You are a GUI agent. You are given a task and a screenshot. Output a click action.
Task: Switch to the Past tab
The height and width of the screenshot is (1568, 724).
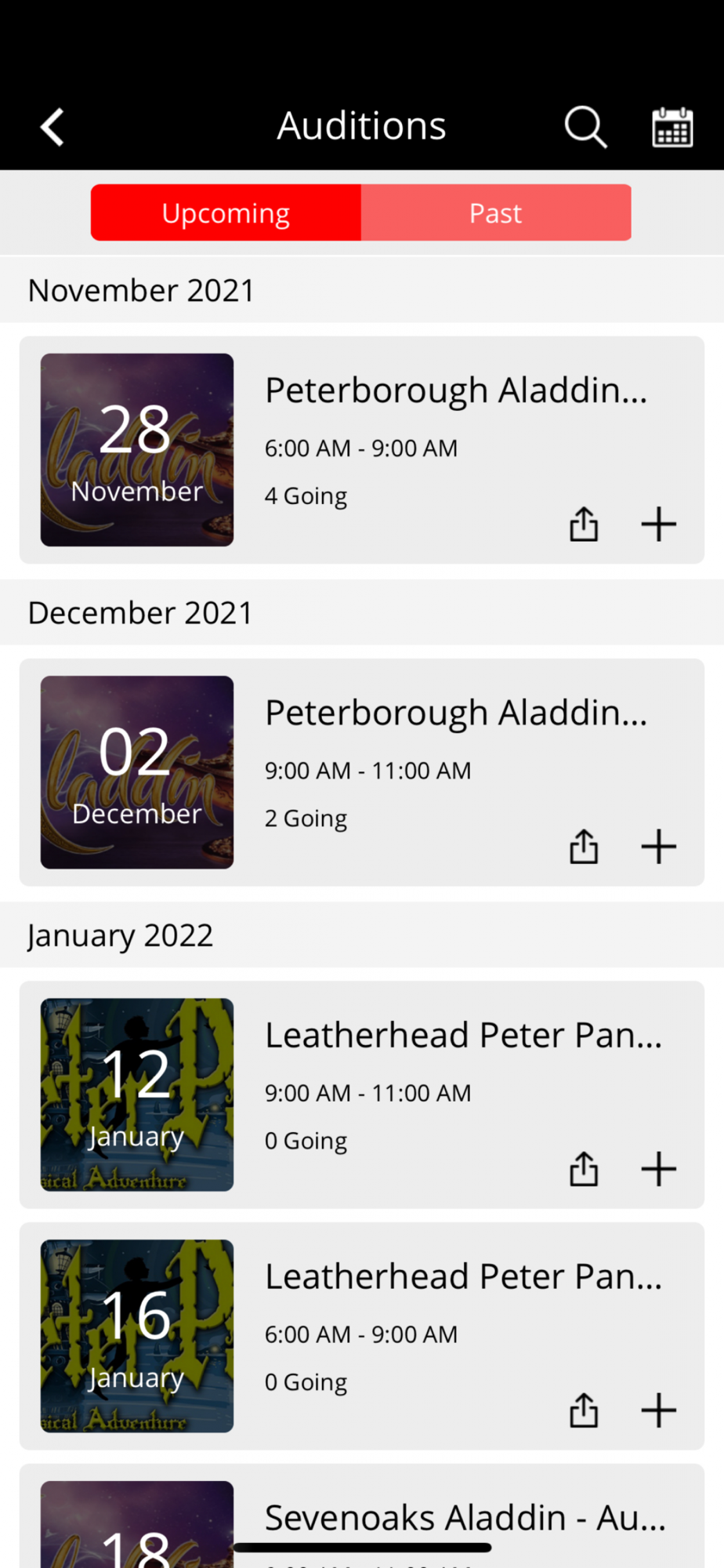point(495,213)
